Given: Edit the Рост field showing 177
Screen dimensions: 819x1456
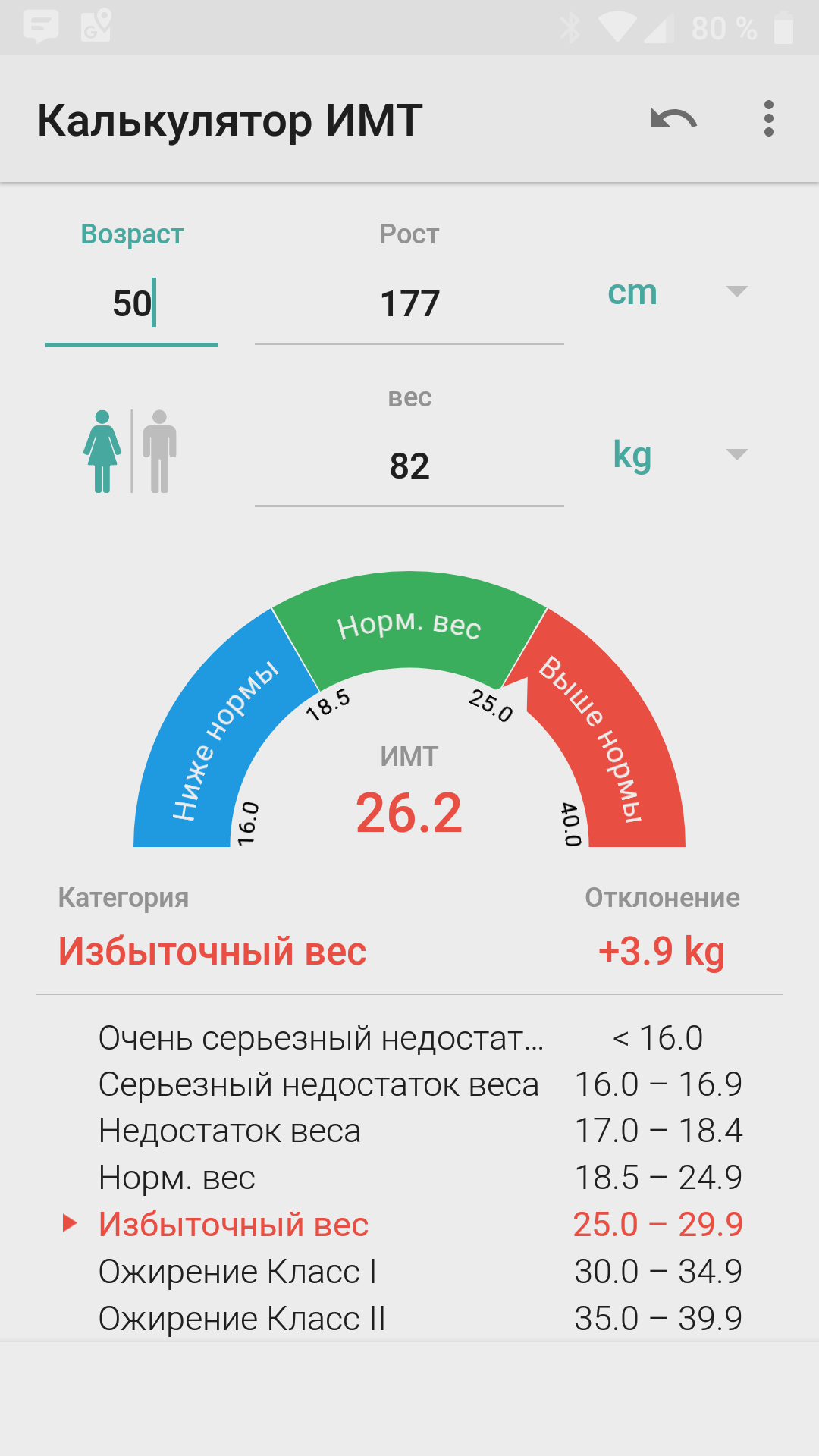Looking at the screenshot, I should (409, 304).
